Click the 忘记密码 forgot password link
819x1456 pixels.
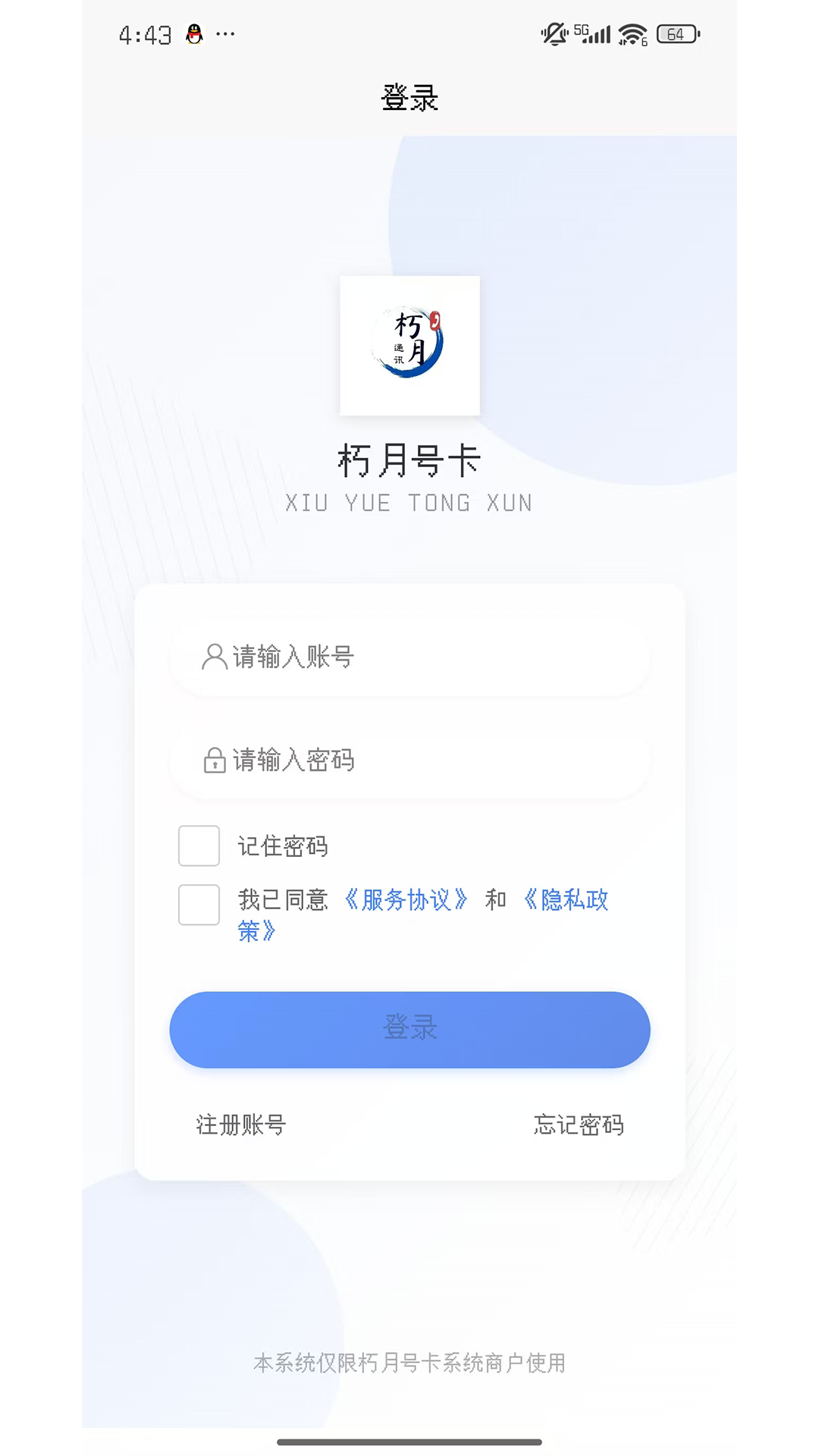[x=579, y=1126]
